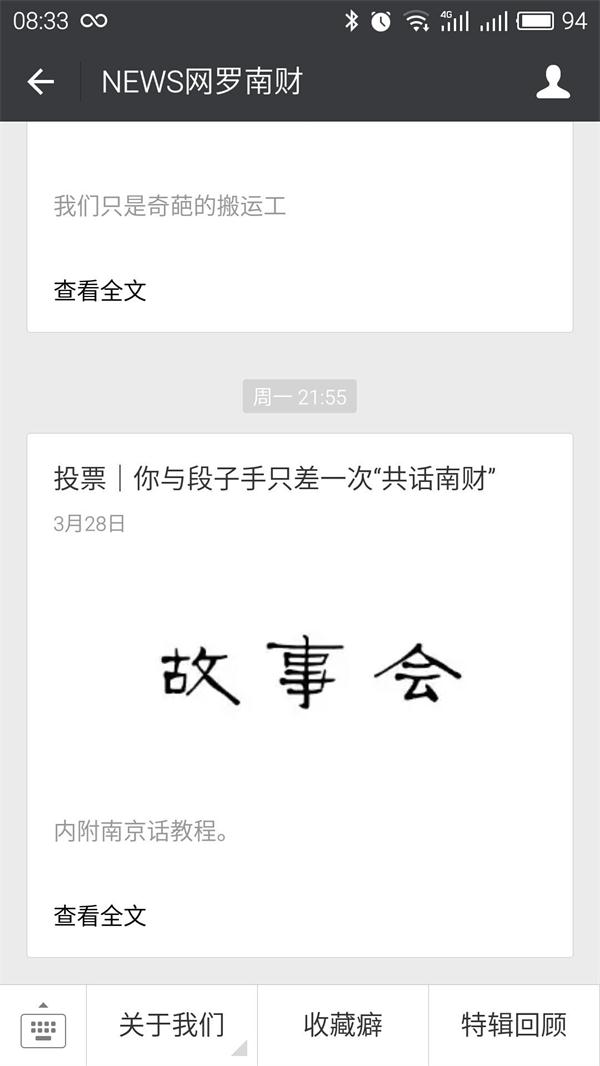Screen dimensions: 600x1066
Task: Open 查看全文 under 内附南京话教程
Action: [100, 915]
